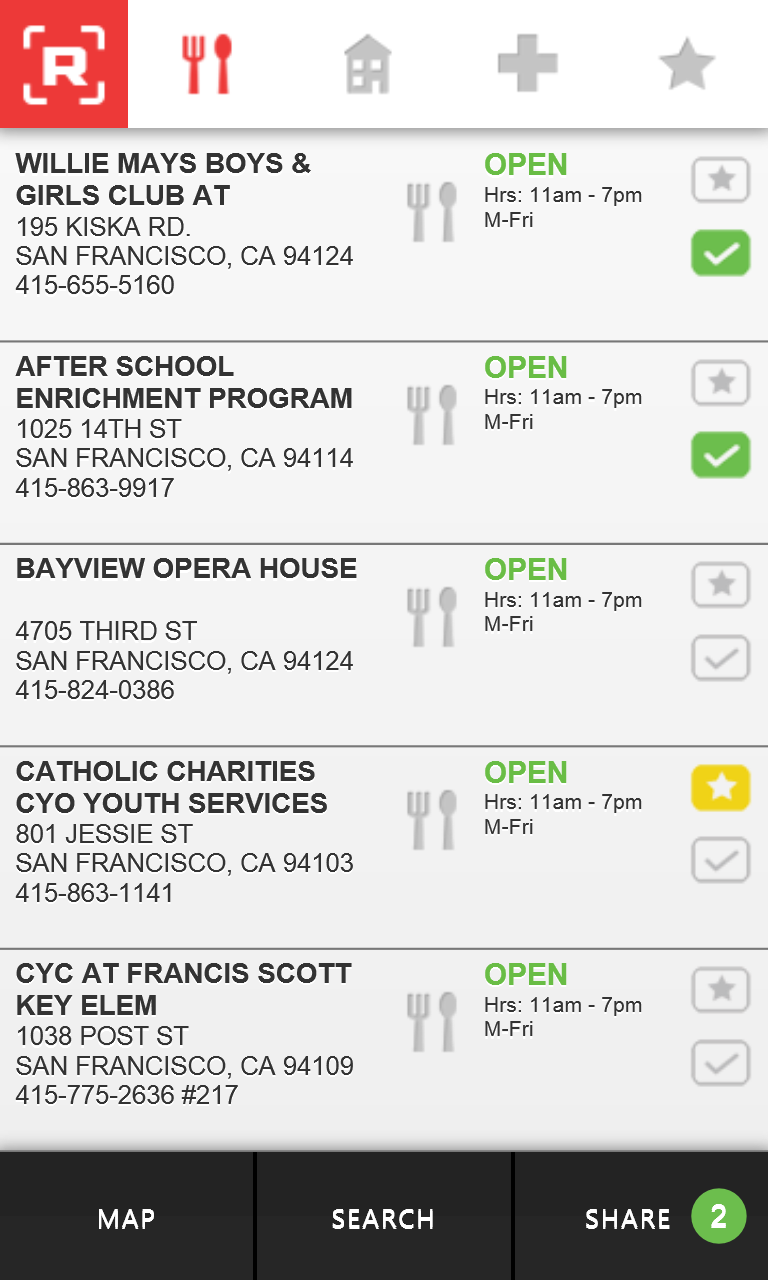768x1280 pixels.
Task: Deselect After School Enrichment Program checkbox
Action: 721,455
